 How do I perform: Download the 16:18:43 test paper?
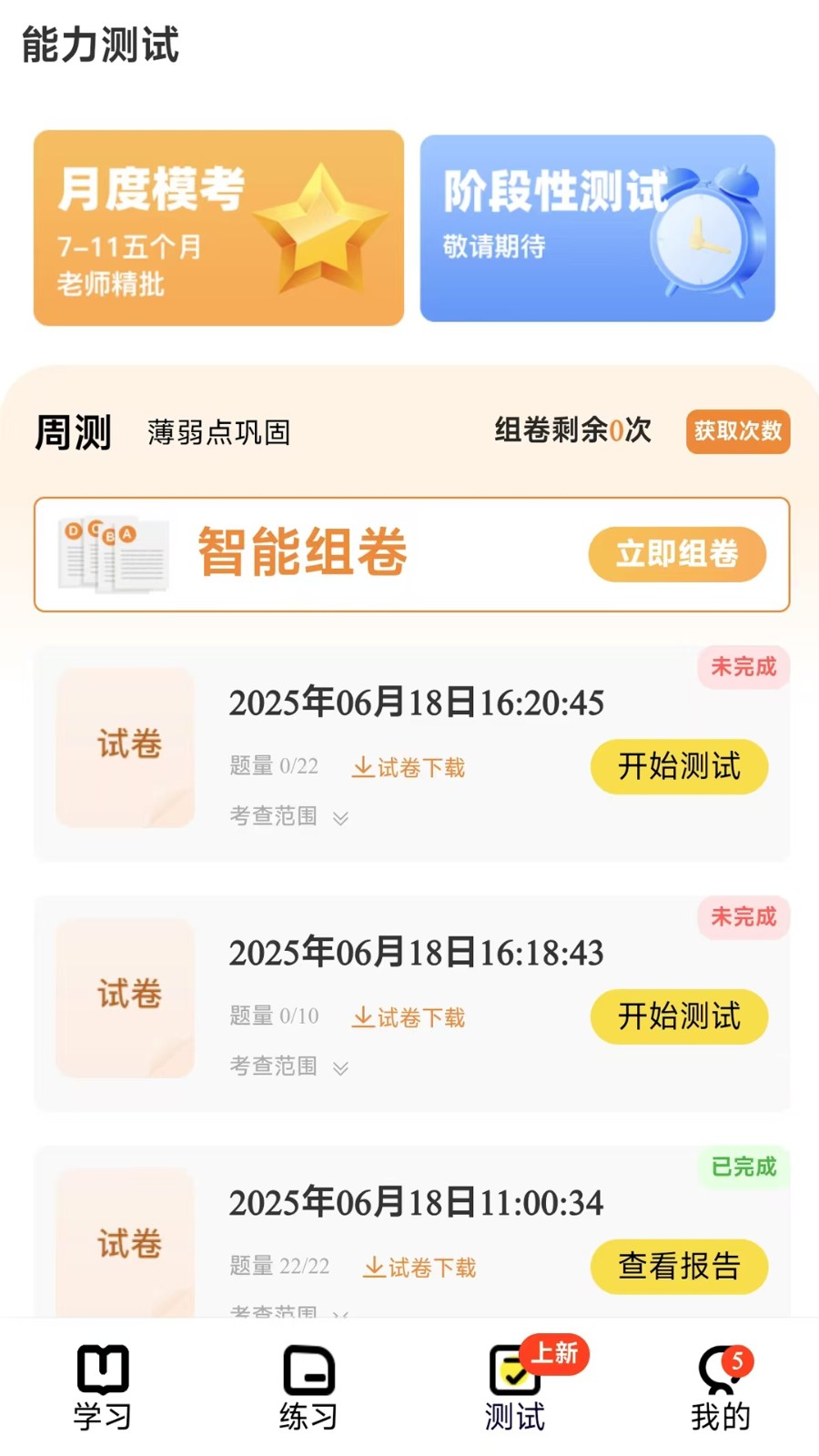tap(409, 1017)
